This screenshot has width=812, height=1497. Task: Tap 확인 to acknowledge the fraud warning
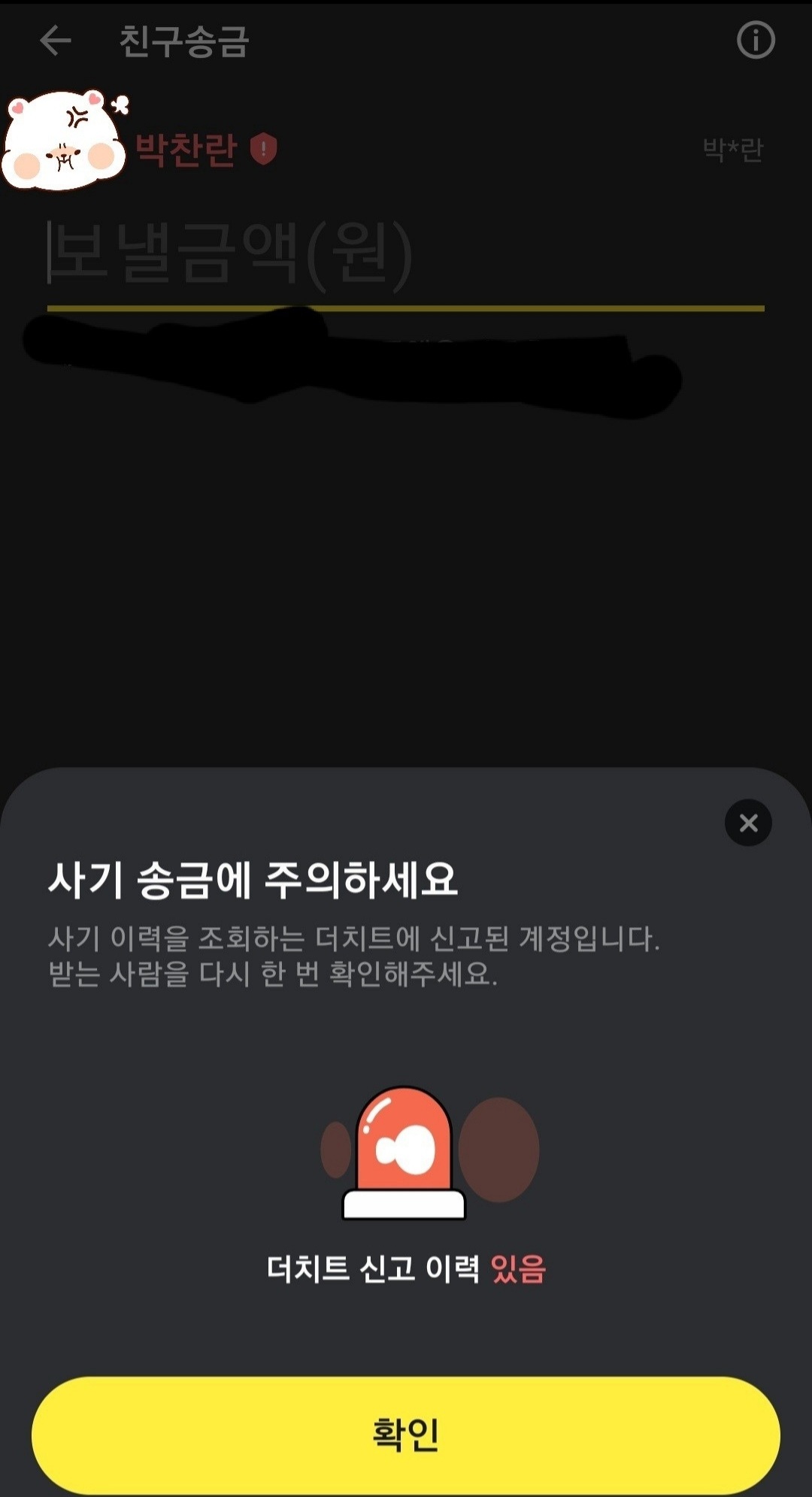[405, 1435]
